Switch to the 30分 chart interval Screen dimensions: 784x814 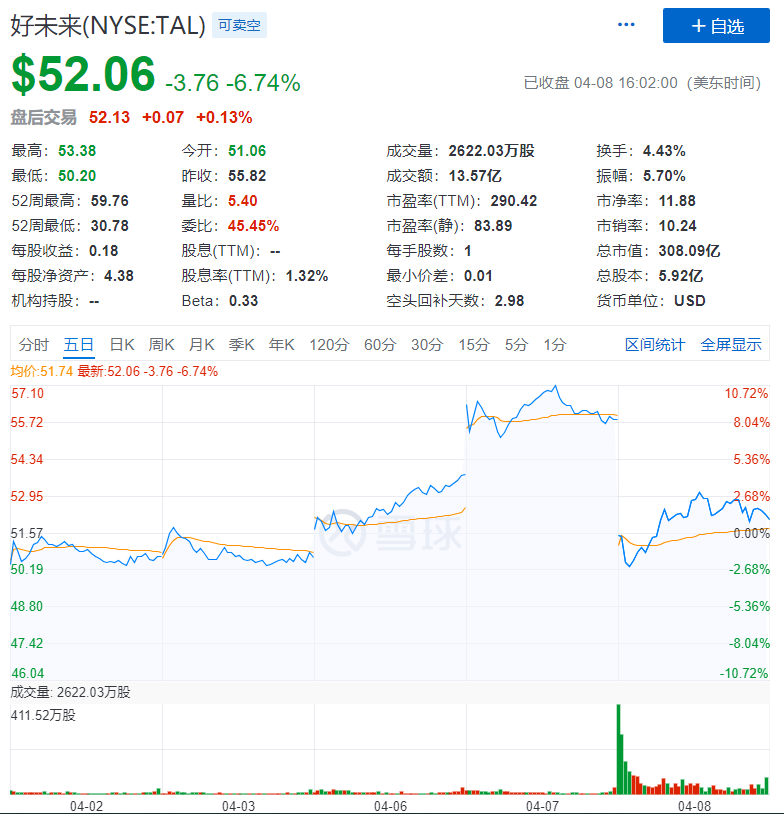point(426,345)
